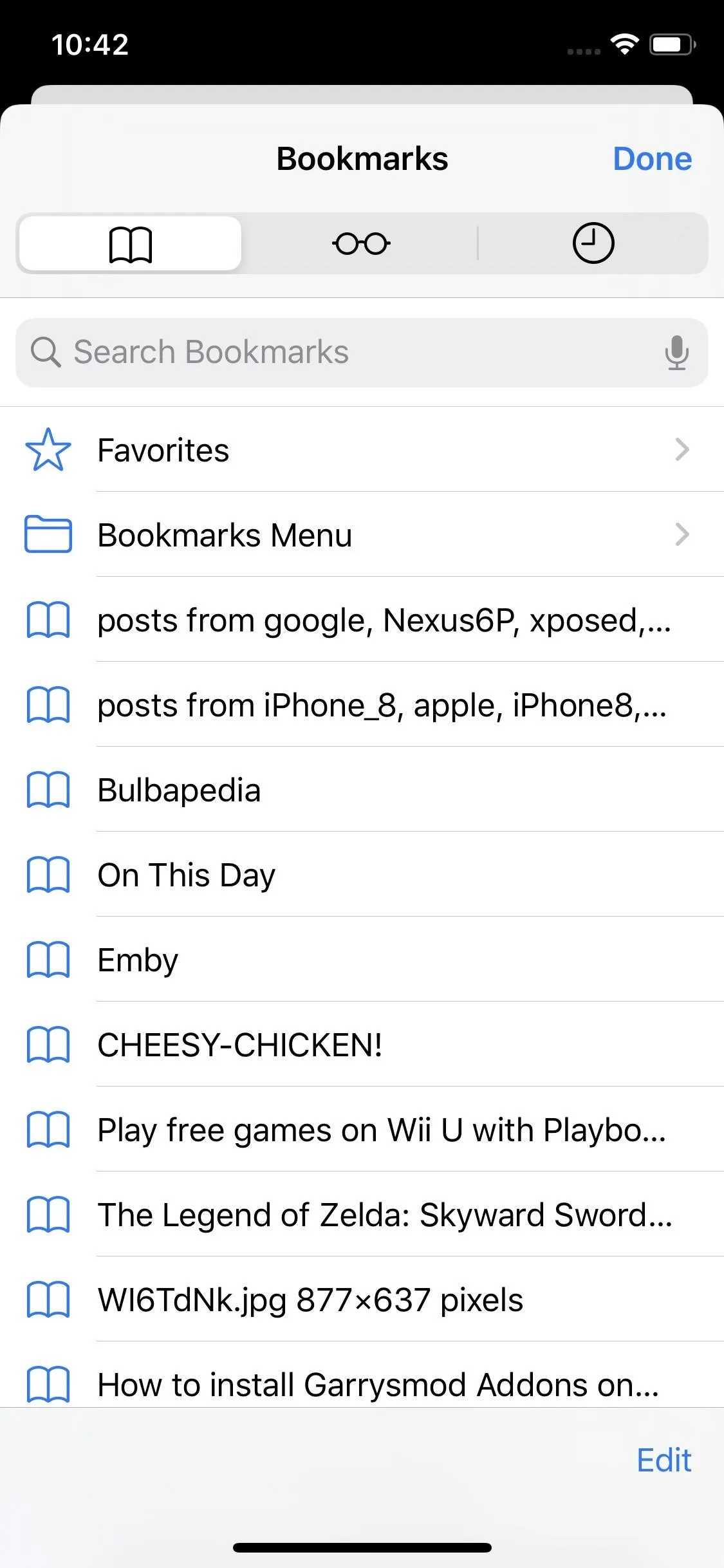Open the Favorites folder

click(362, 449)
